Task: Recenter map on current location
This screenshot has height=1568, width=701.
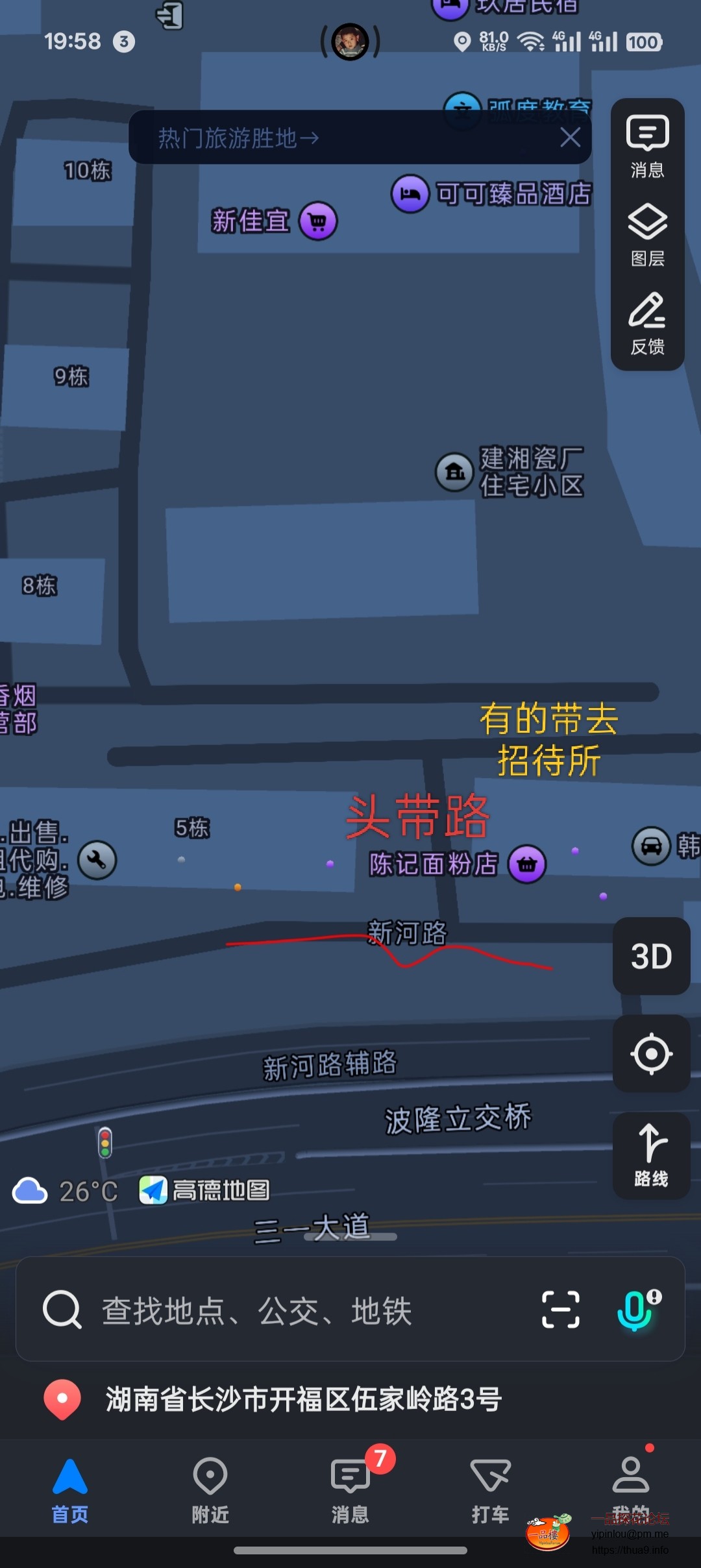Action: 651,1053
